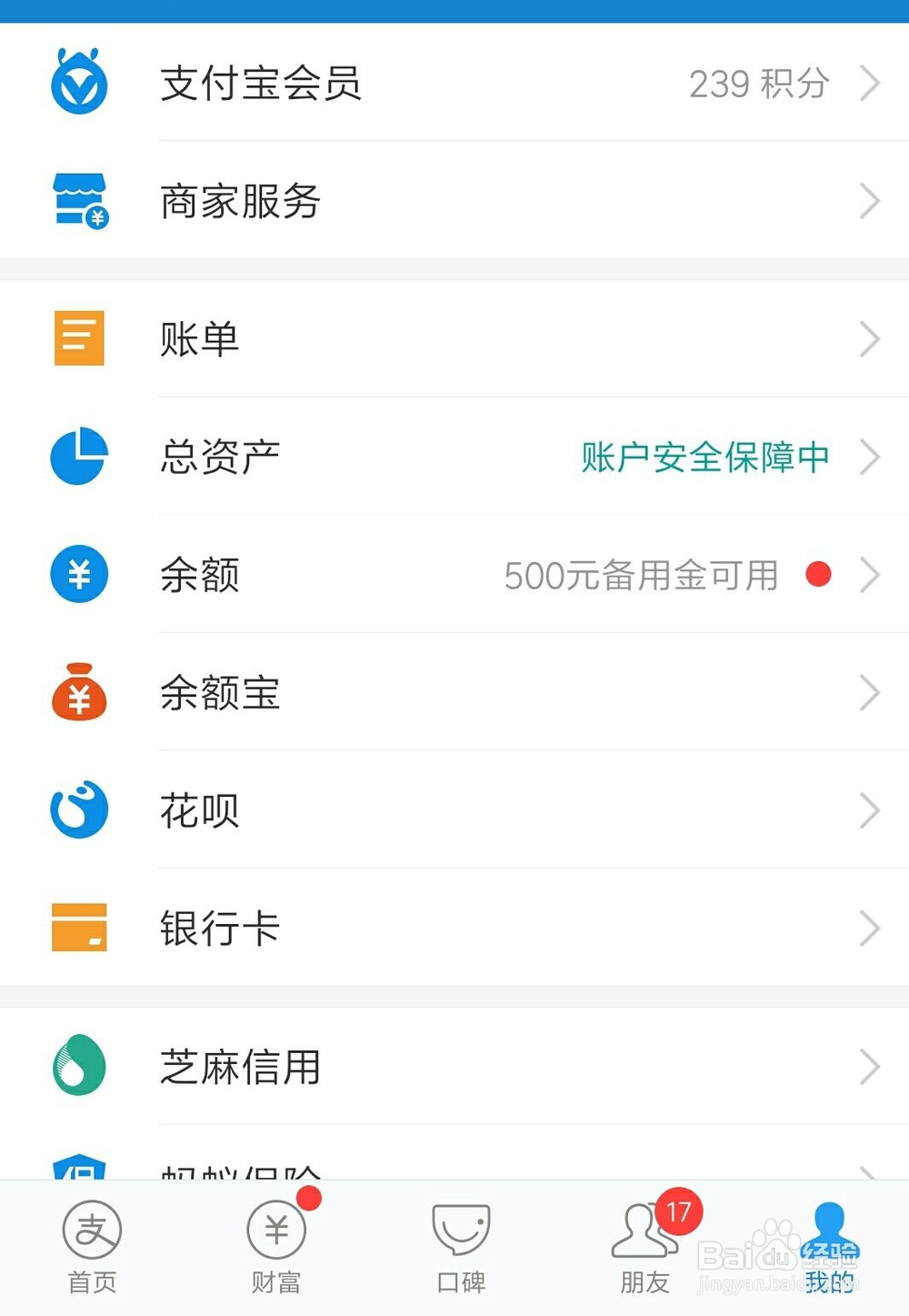Image resolution: width=909 pixels, height=1316 pixels.
Task: Open 花呗 credit service
Action: [454, 809]
